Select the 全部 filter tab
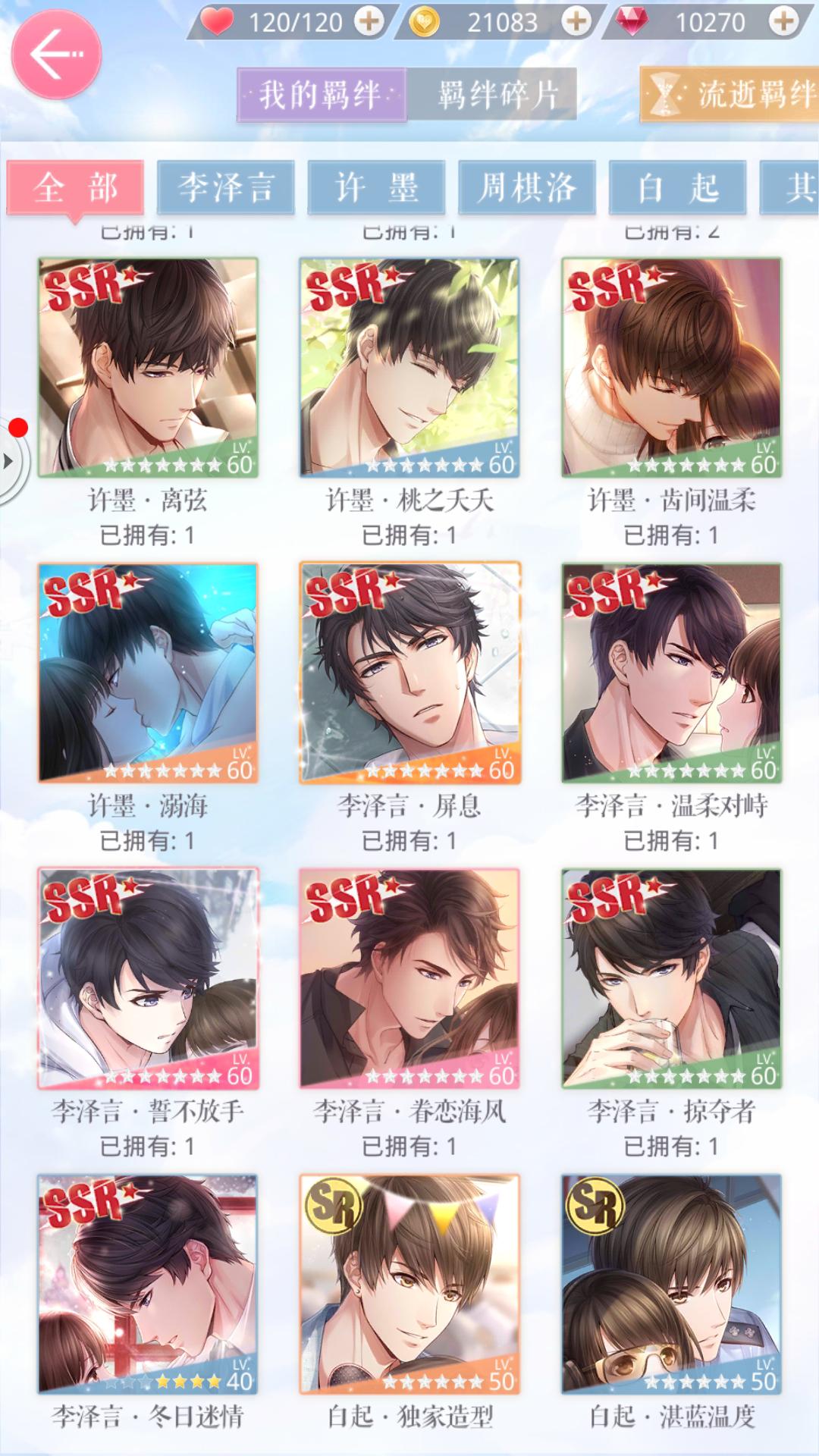 (75, 187)
